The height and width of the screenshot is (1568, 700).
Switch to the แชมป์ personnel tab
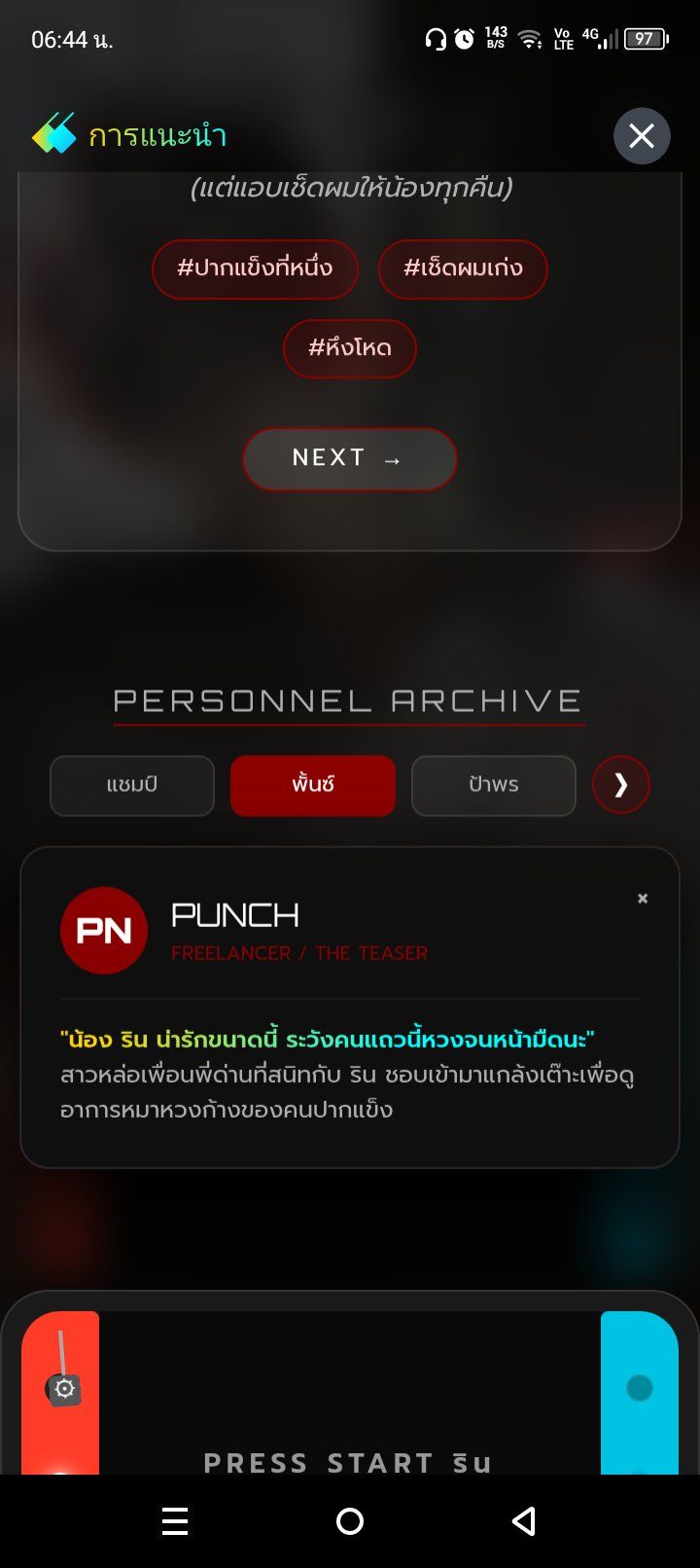(x=132, y=785)
